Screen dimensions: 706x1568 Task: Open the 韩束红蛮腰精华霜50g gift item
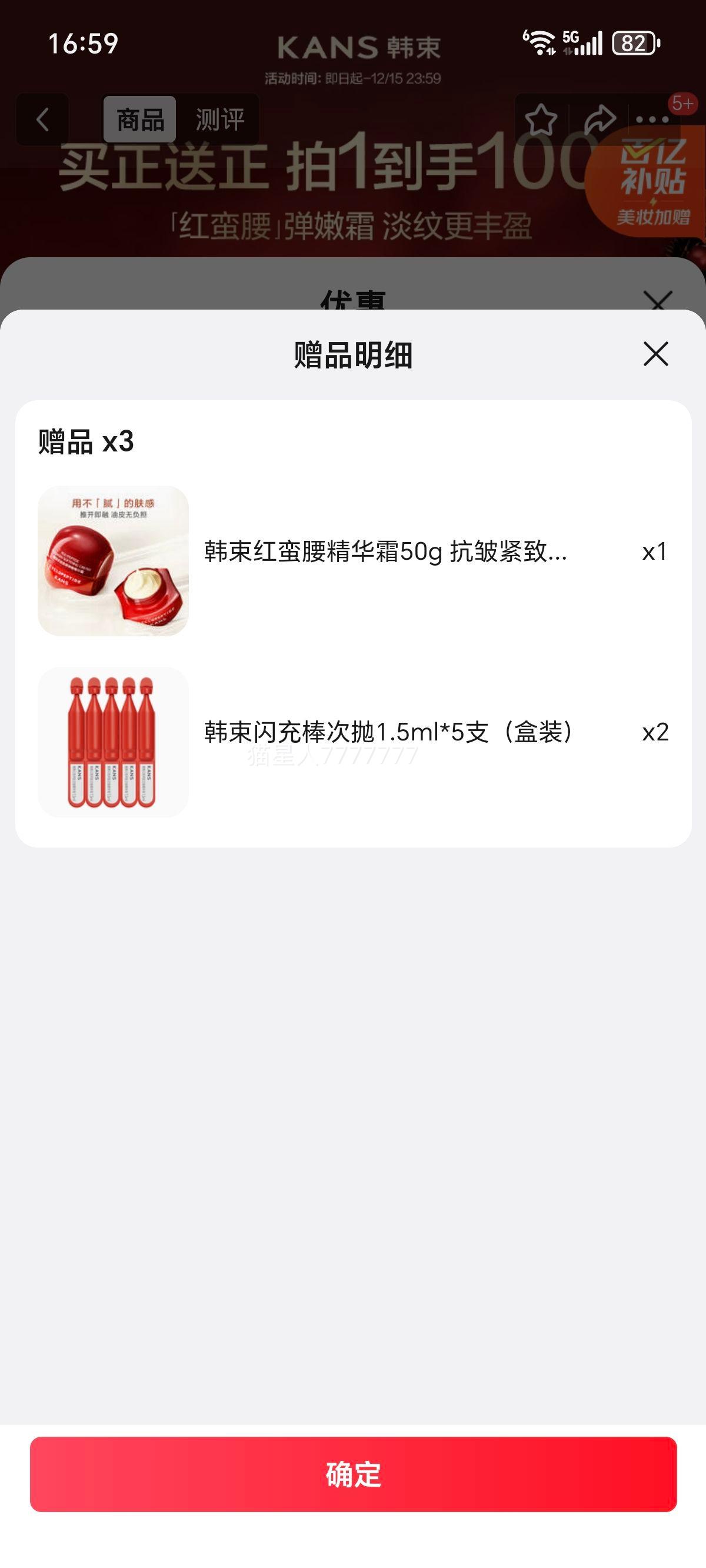[385, 552]
